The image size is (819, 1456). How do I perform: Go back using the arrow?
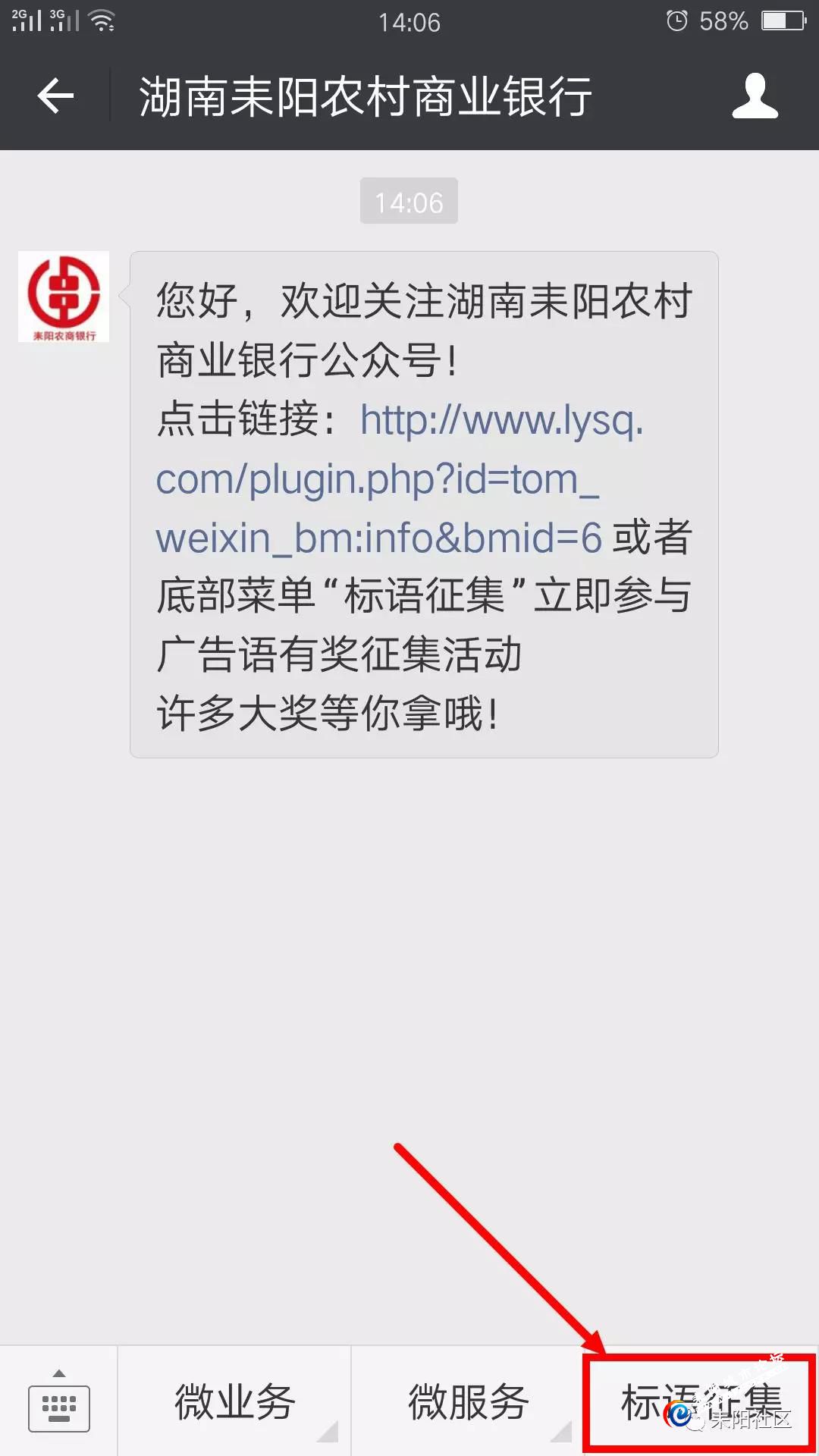55,96
